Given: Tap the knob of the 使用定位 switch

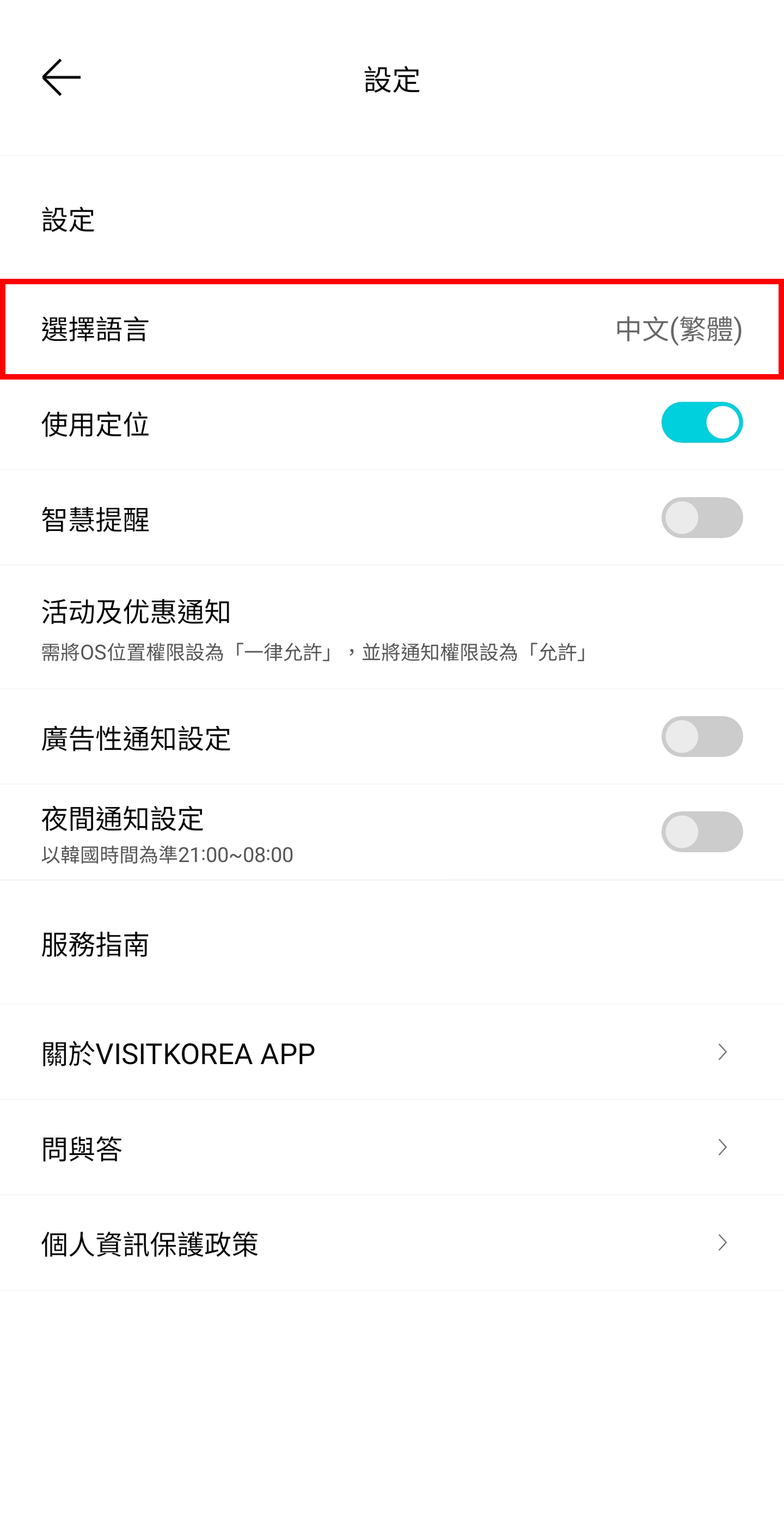Looking at the screenshot, I should (721, 424).
